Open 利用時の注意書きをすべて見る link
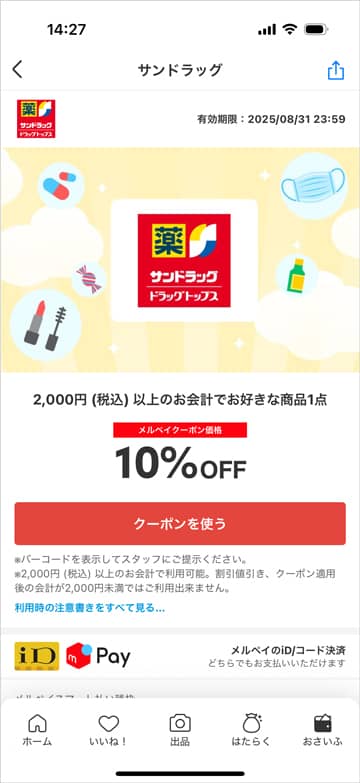Screen dimensions: 360x783 pos(90,608)
